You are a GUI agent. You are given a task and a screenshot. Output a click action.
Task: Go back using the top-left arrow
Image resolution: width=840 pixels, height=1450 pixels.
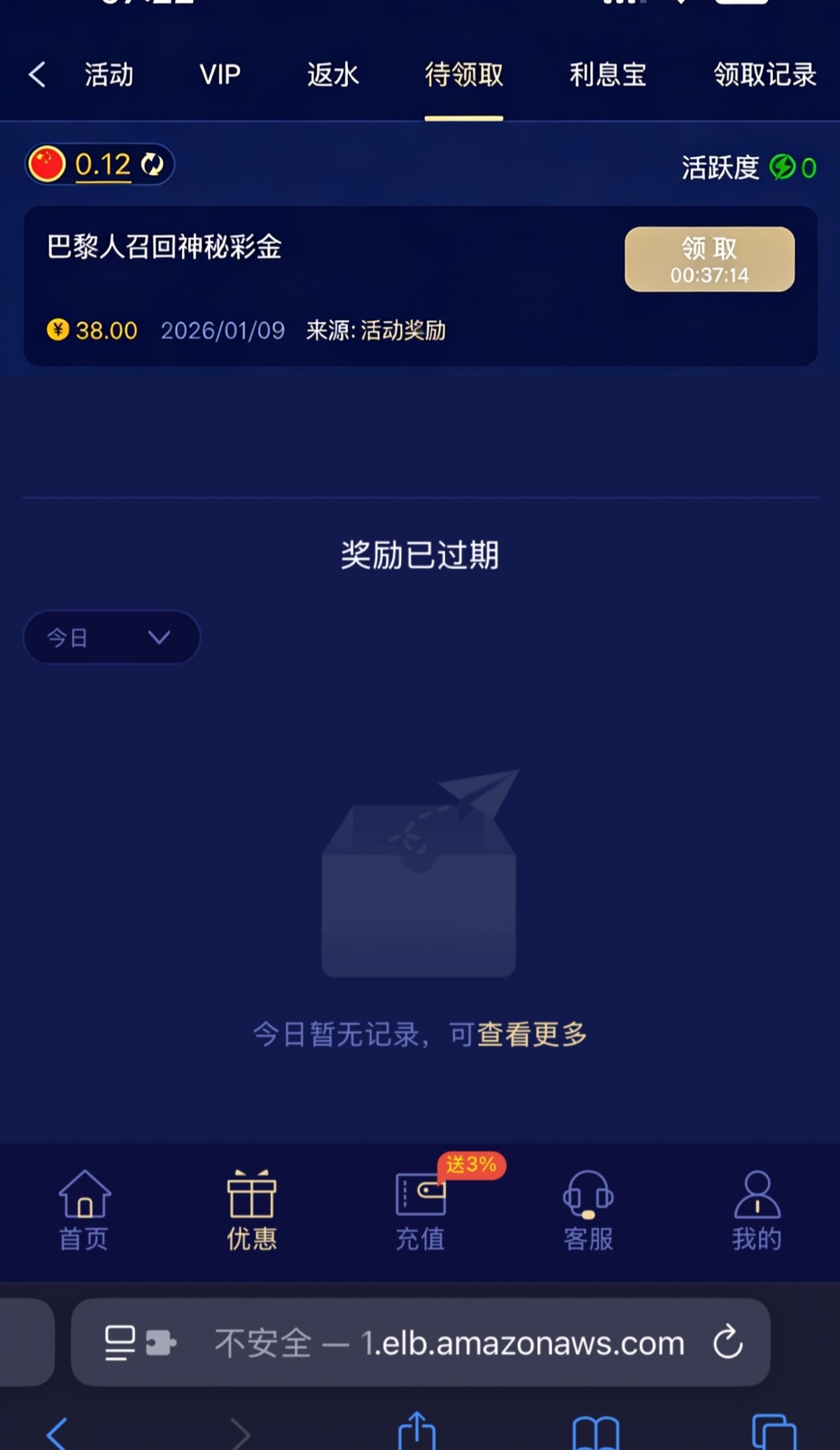coord(38,74)
